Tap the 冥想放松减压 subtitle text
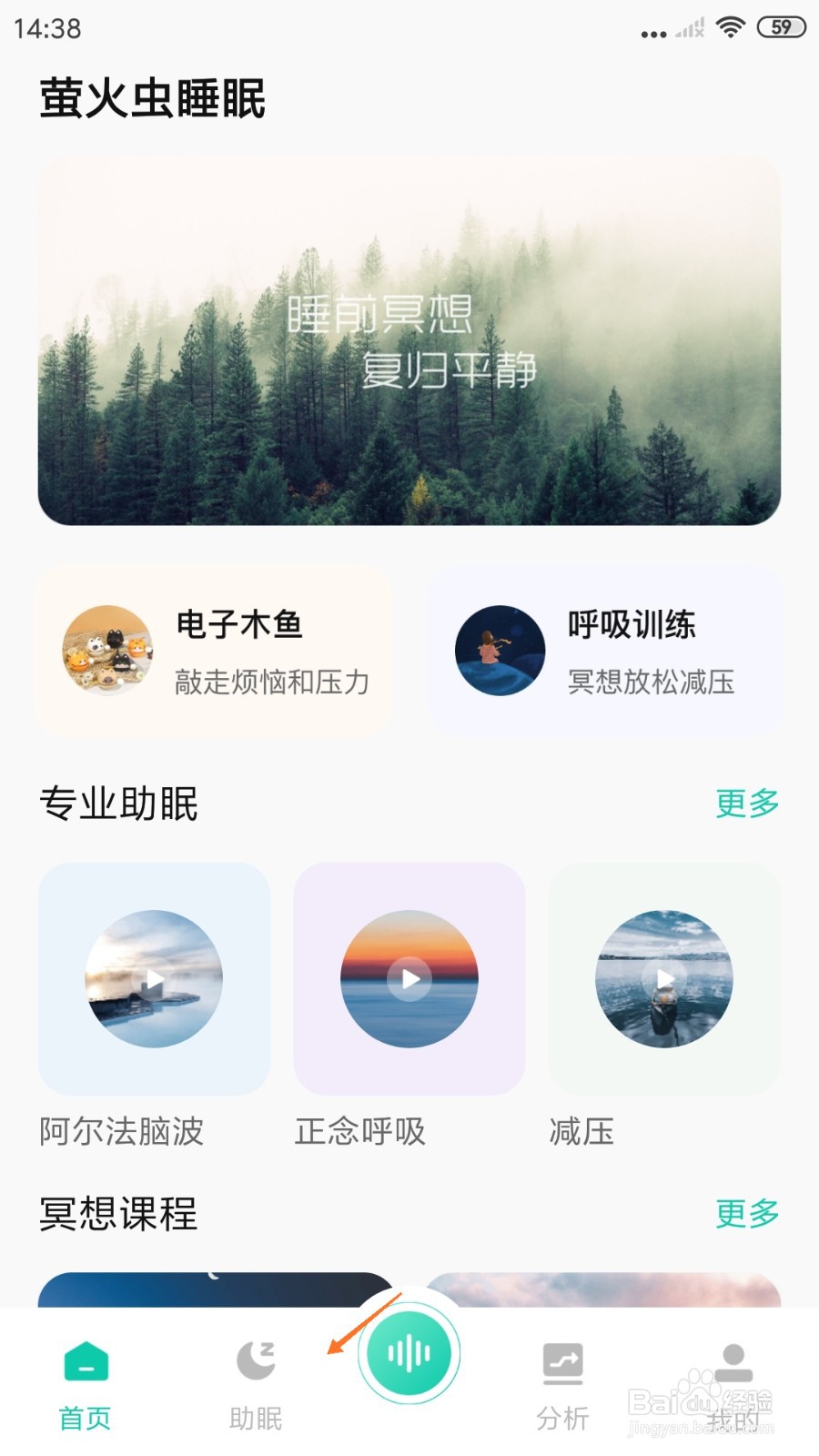 coord(653,682)
